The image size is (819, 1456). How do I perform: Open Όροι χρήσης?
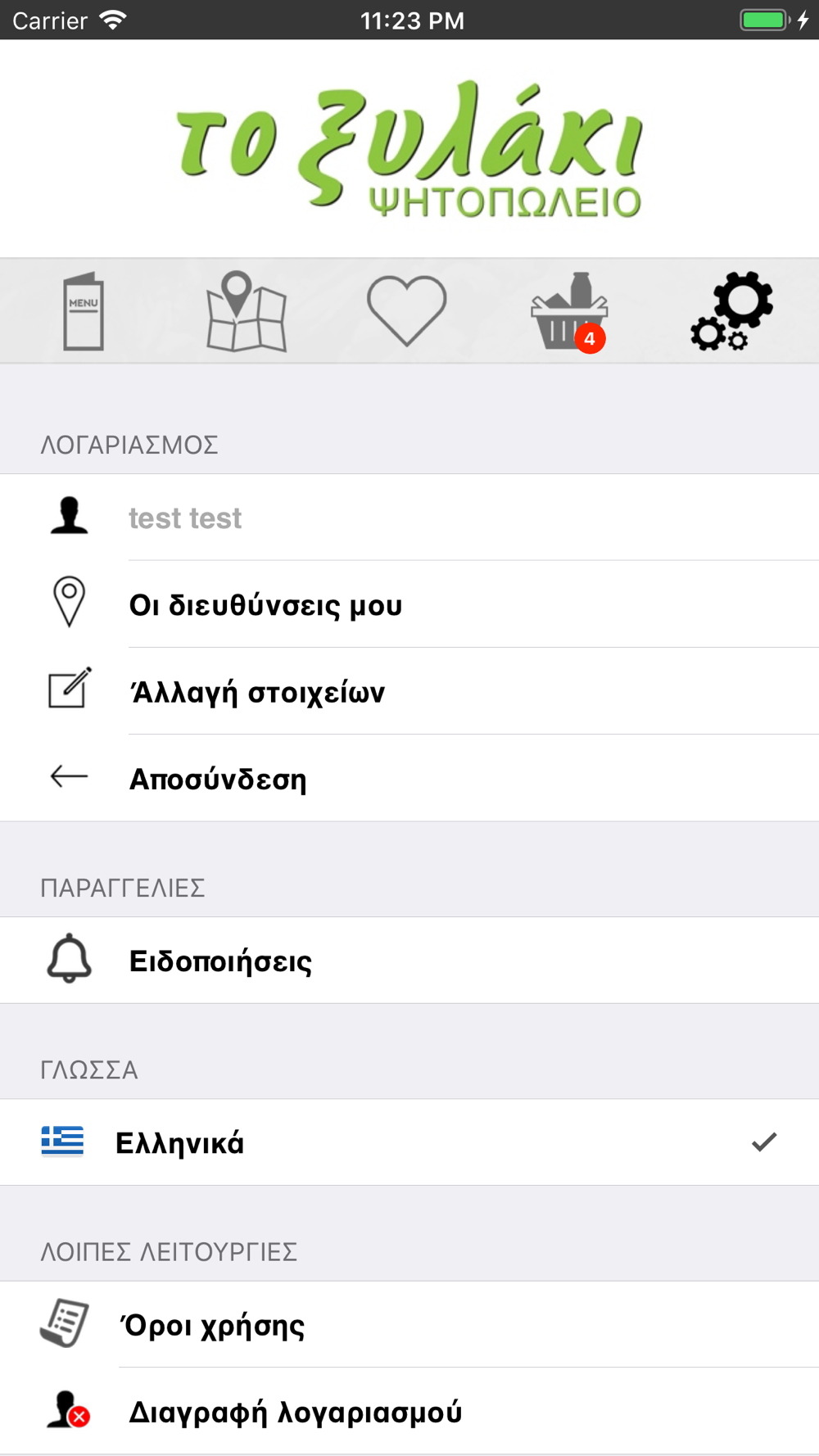tap(409, 1324)
